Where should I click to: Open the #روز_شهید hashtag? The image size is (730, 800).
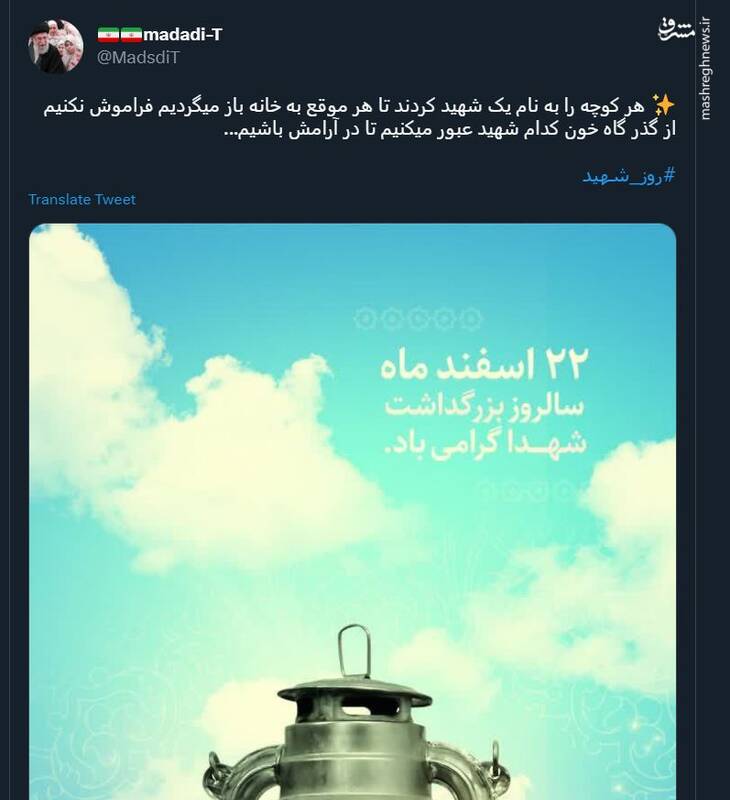629,175
